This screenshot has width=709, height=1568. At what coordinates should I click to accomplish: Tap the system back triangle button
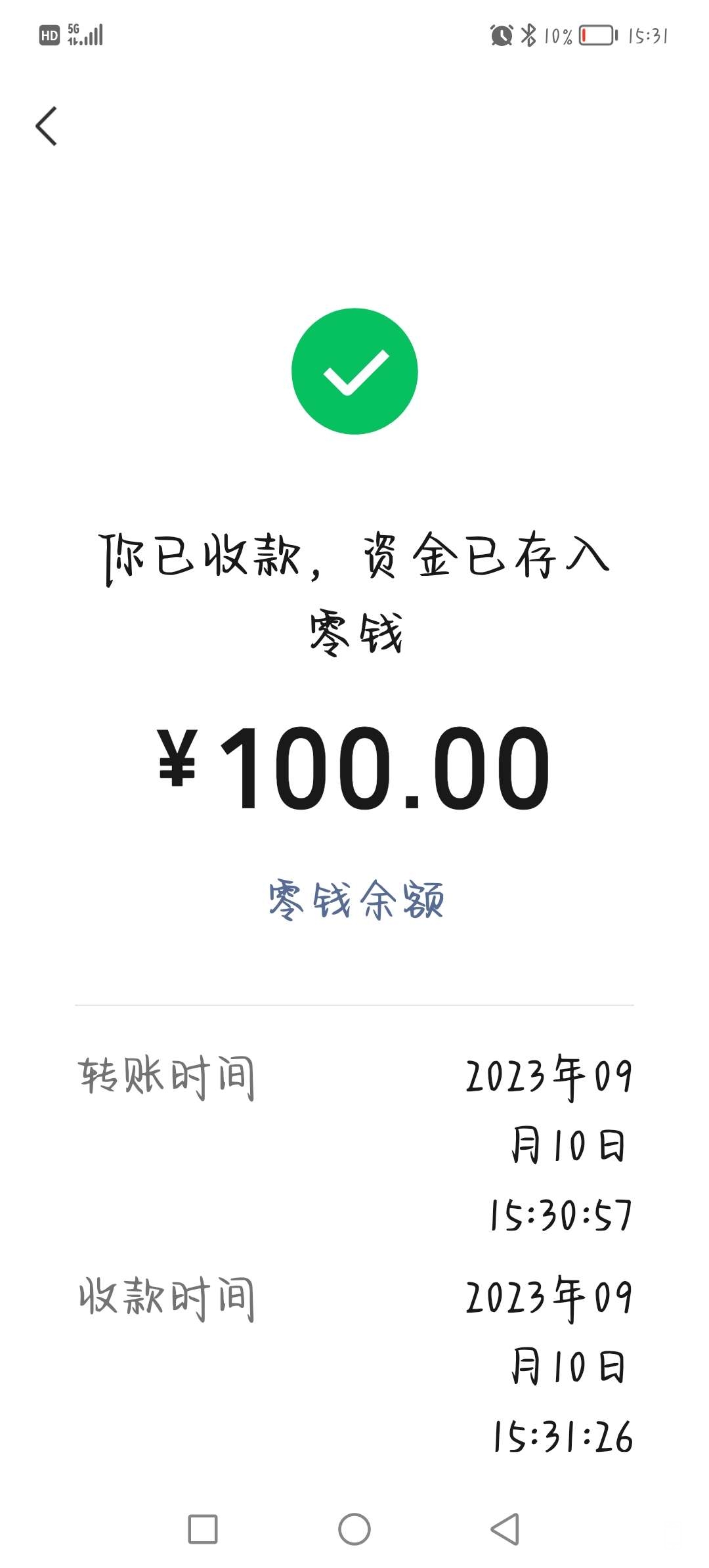(x=505, y=1529)
